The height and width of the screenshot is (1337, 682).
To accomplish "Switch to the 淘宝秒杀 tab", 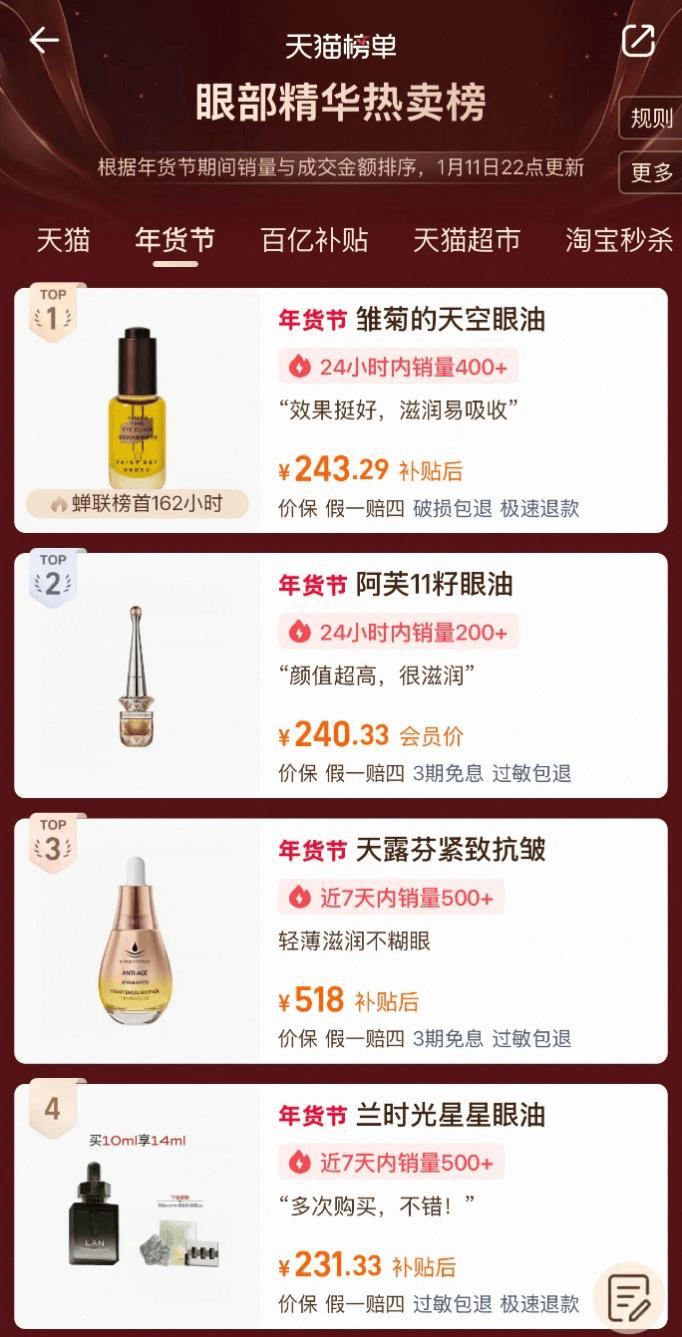I will click(x=618, y=241).
